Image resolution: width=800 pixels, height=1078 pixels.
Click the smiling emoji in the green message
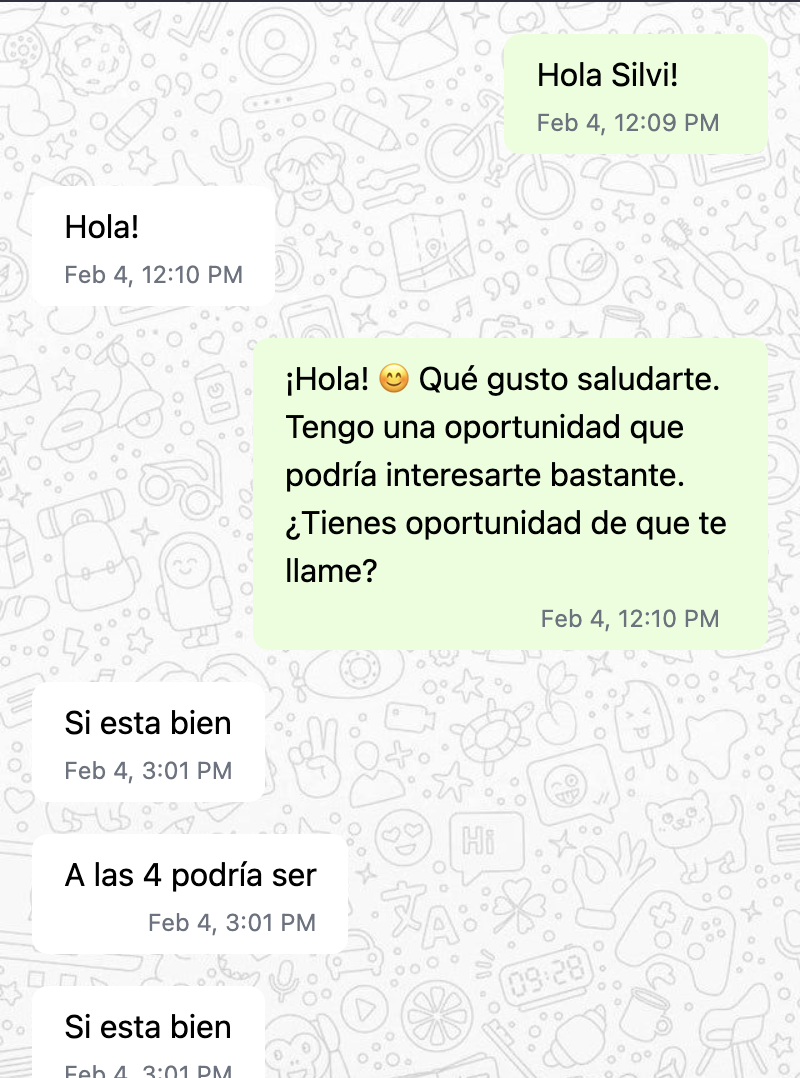click(x=395, y=378)
